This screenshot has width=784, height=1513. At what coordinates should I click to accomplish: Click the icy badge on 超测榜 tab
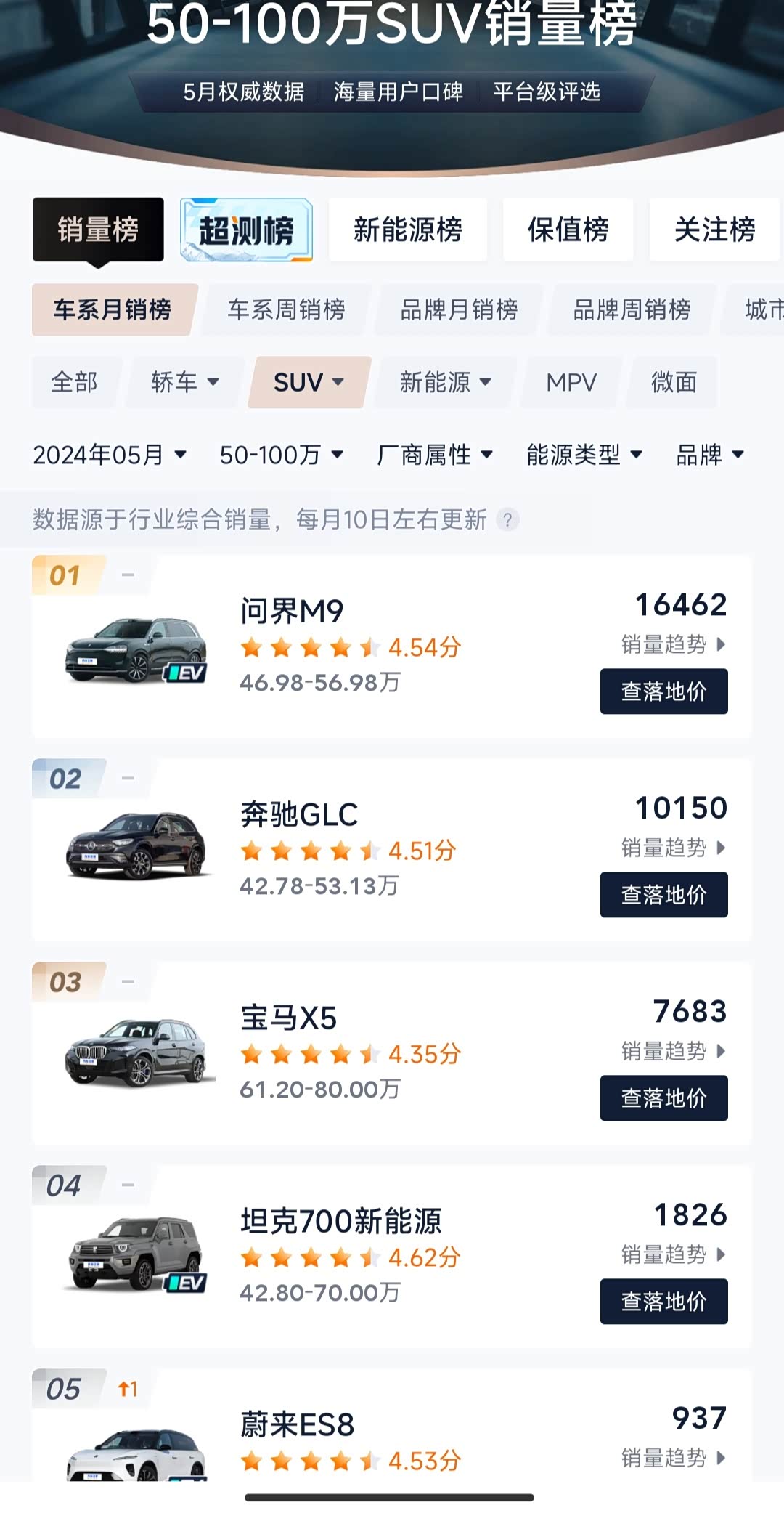click(247, 229)
